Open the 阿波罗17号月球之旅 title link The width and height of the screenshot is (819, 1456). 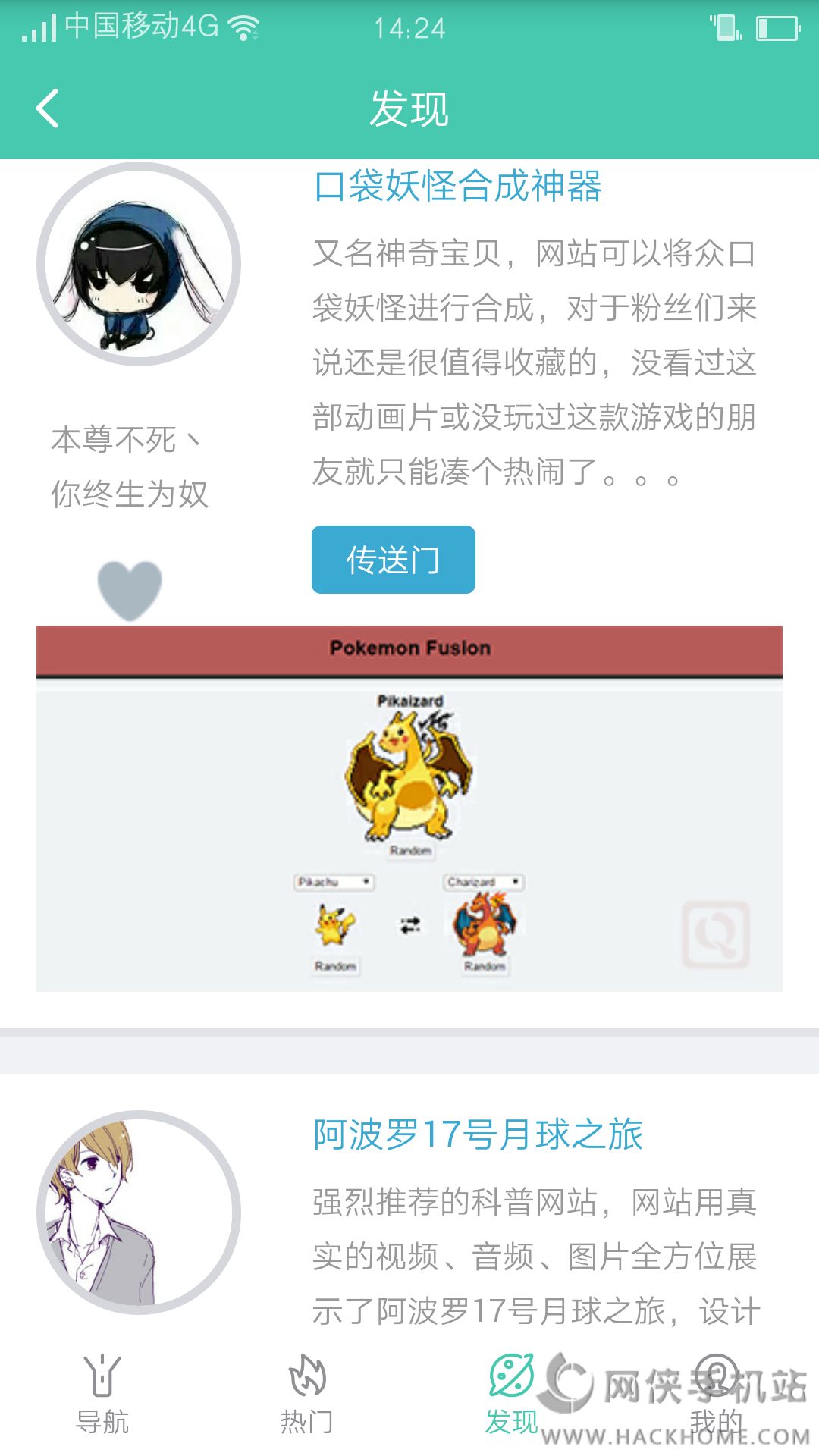(x=478, y=1135)
